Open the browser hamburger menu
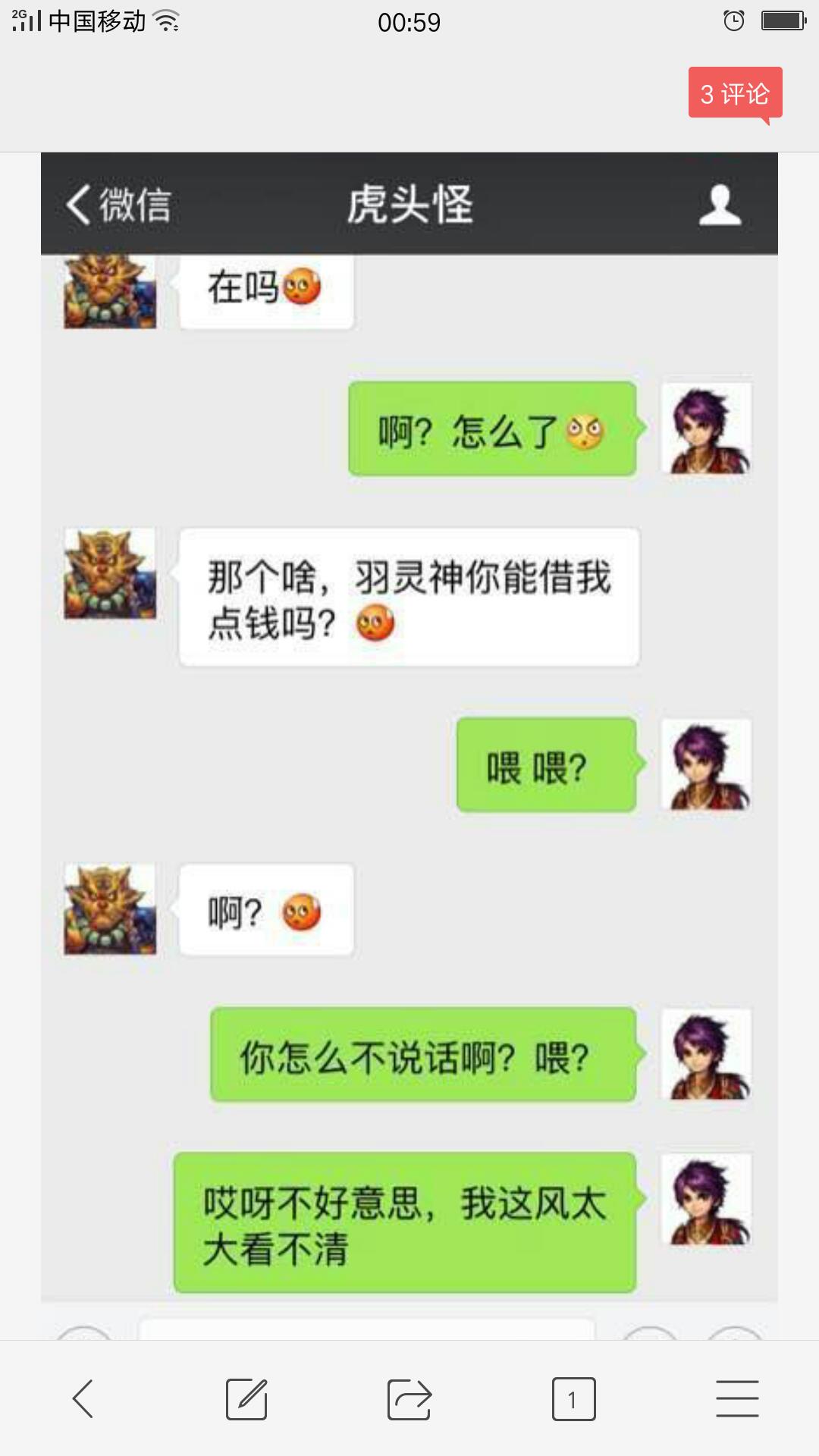The height and width of the screenshot is (1456, 819). [737, 1398]
